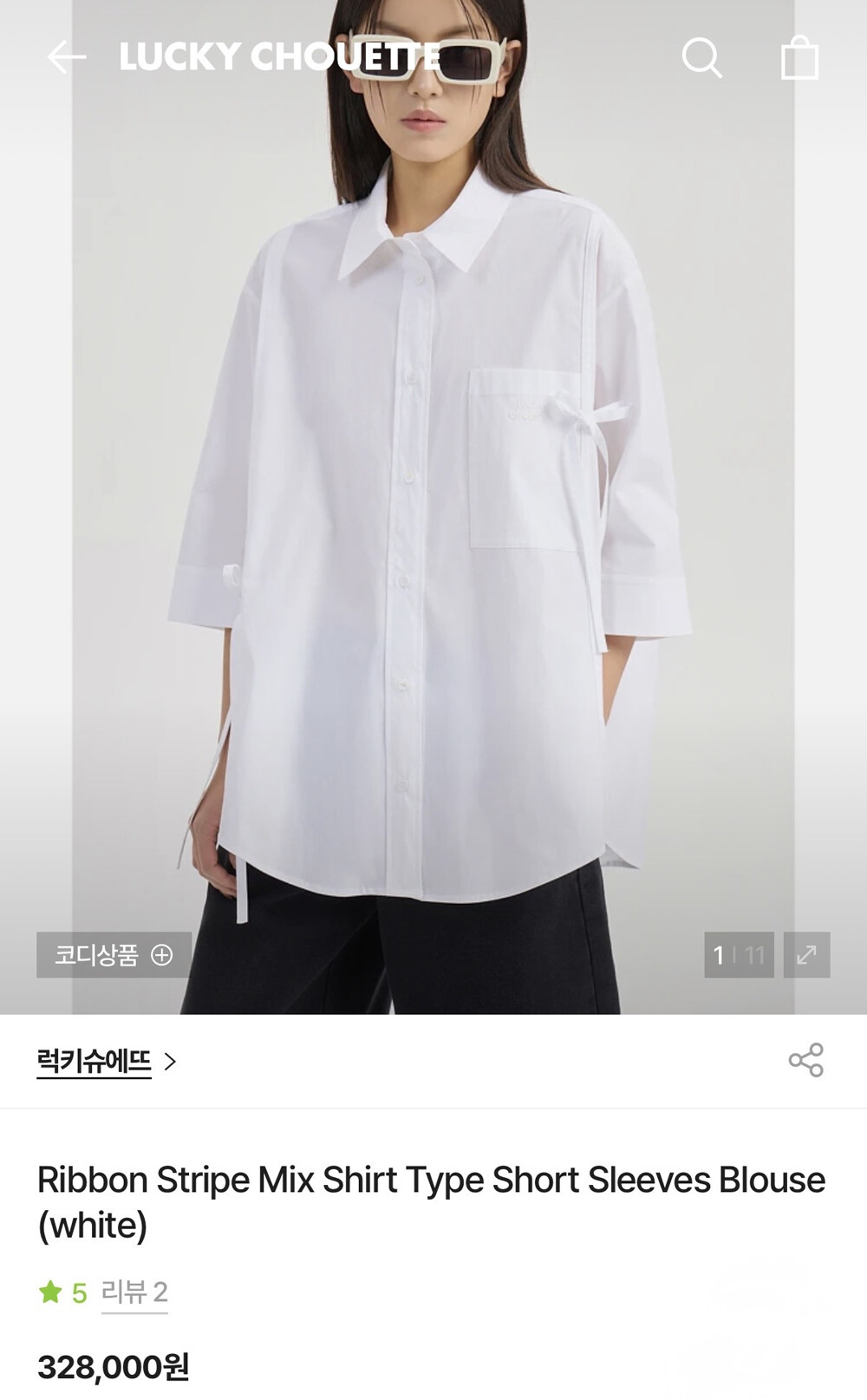Share this blouse
Viewport: 867px width, 1400px height.
coord(805,1060)
